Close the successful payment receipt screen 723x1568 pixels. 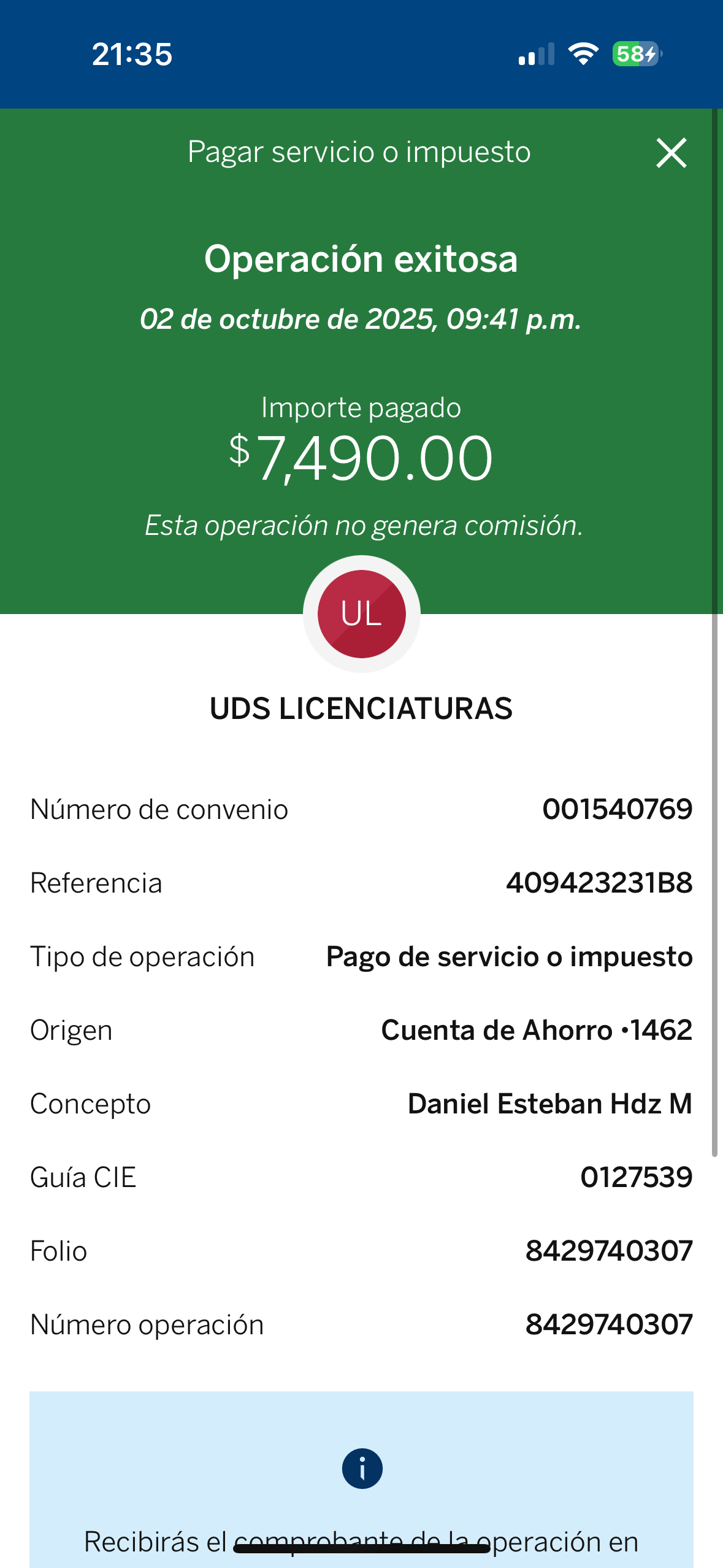click(x=671, y=153)
